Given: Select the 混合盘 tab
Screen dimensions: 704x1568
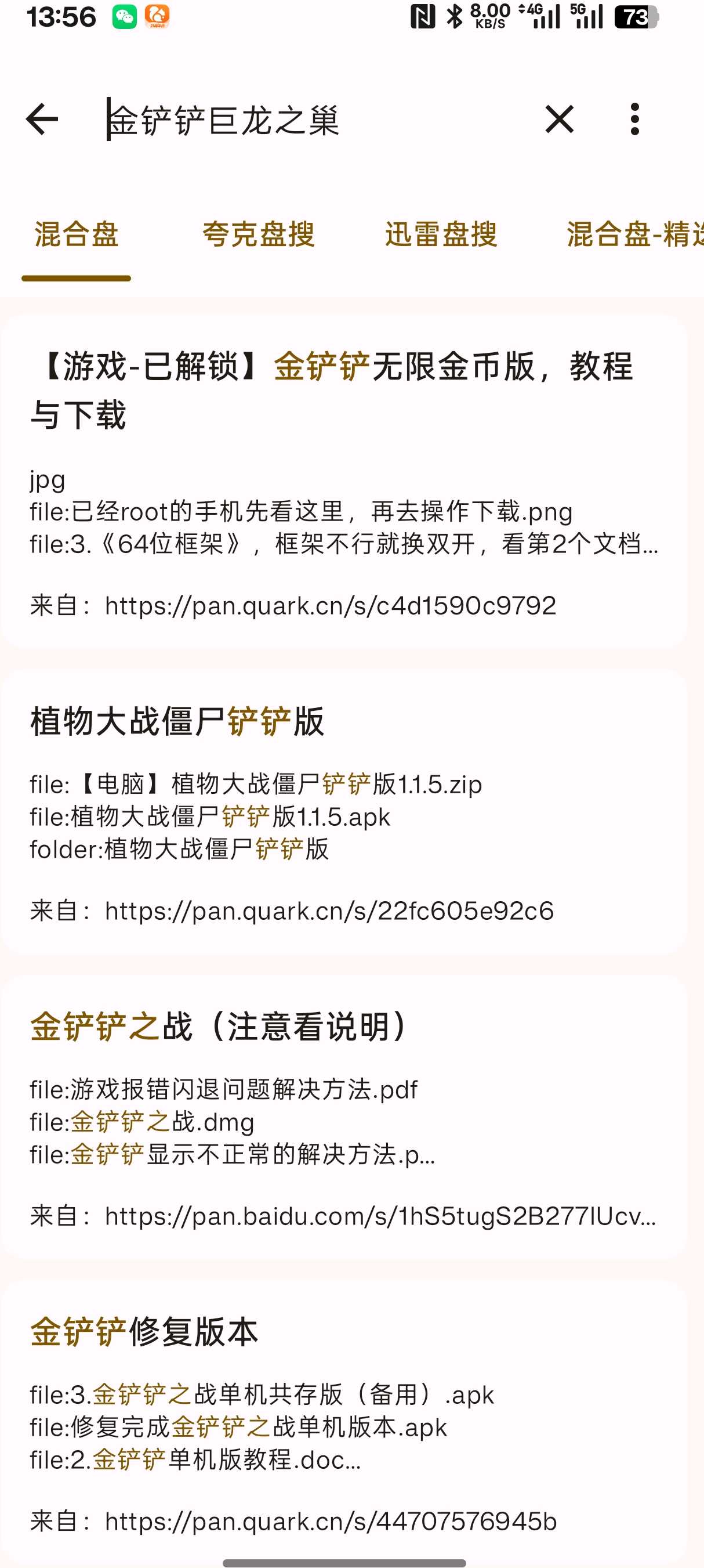Looking at the screenshot, I should 76,234.
